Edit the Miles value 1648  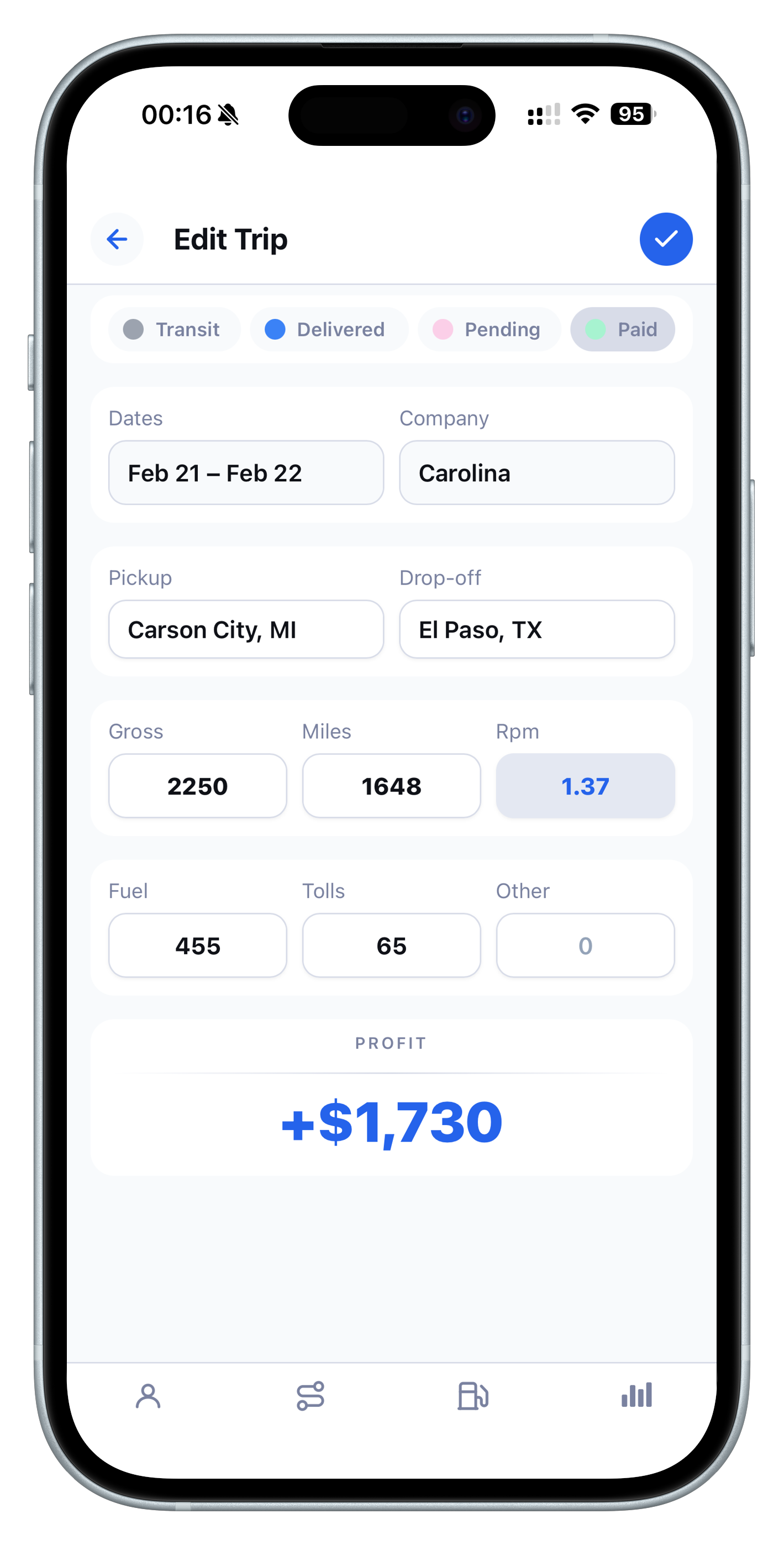(x=391, y=786)
